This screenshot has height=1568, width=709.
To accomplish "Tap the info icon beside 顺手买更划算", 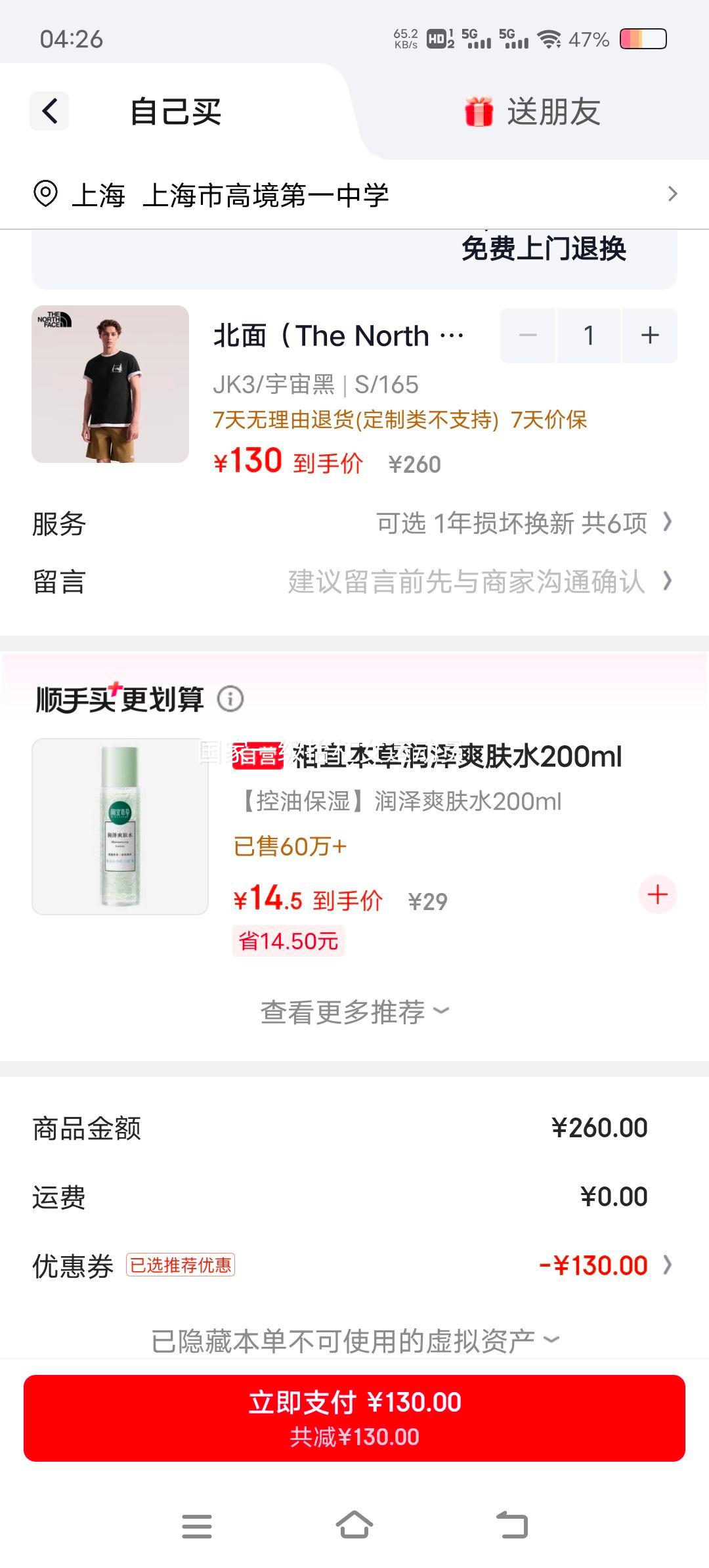I will [x=230, y=699].
